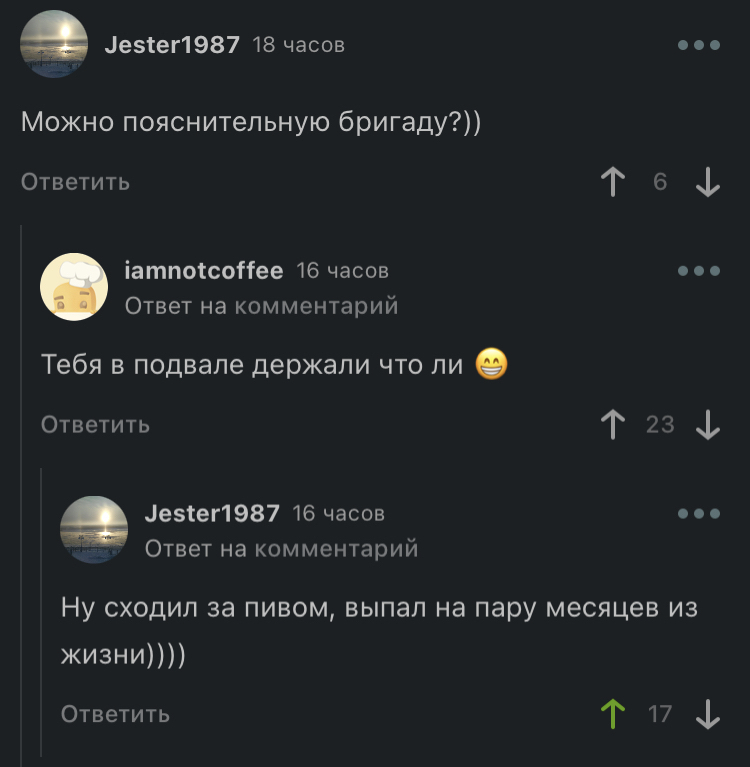Viewport: 750px width, 767px height.
Task: Reply to "Можно пояснительную бригаду?))" comment
Action: pos(75,182)
